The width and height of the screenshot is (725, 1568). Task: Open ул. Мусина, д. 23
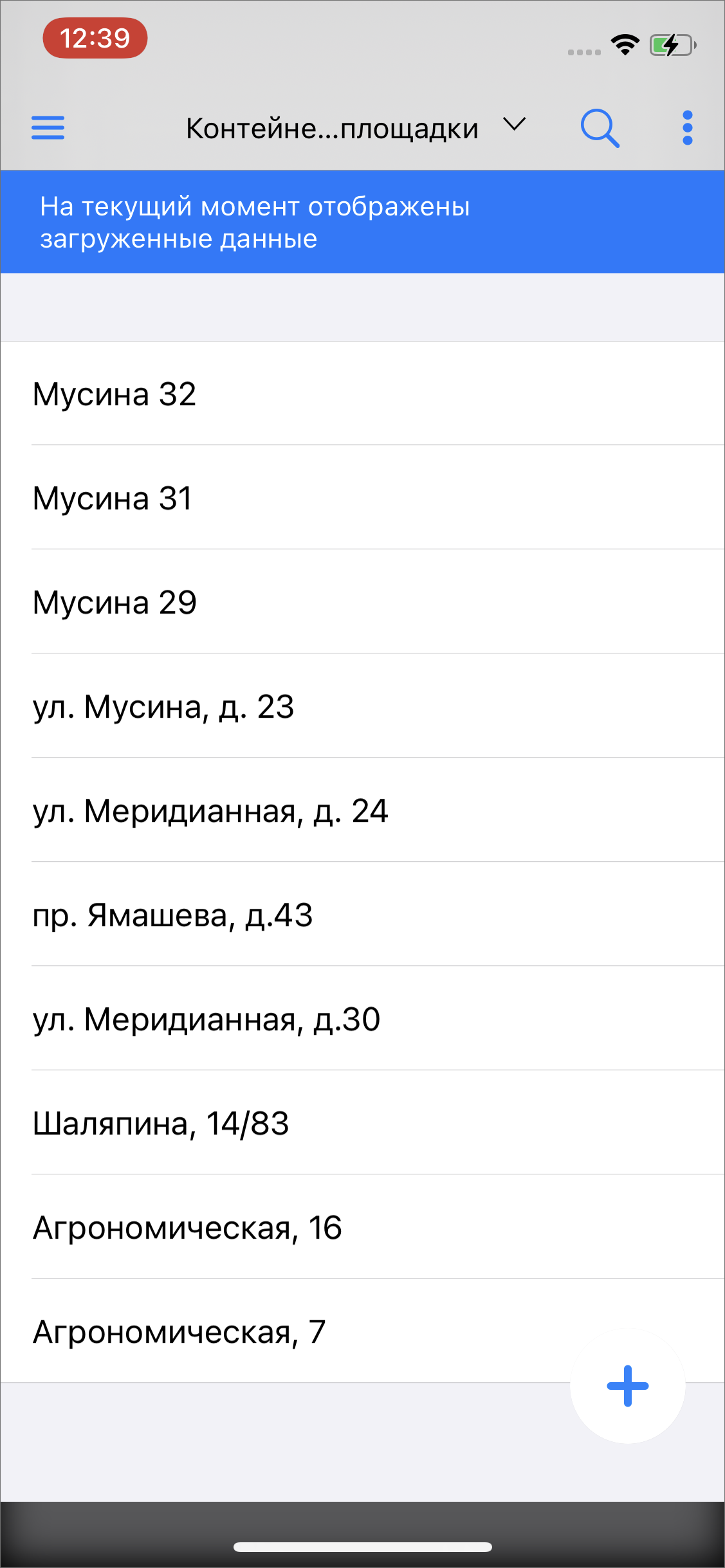tap(362, 706)
